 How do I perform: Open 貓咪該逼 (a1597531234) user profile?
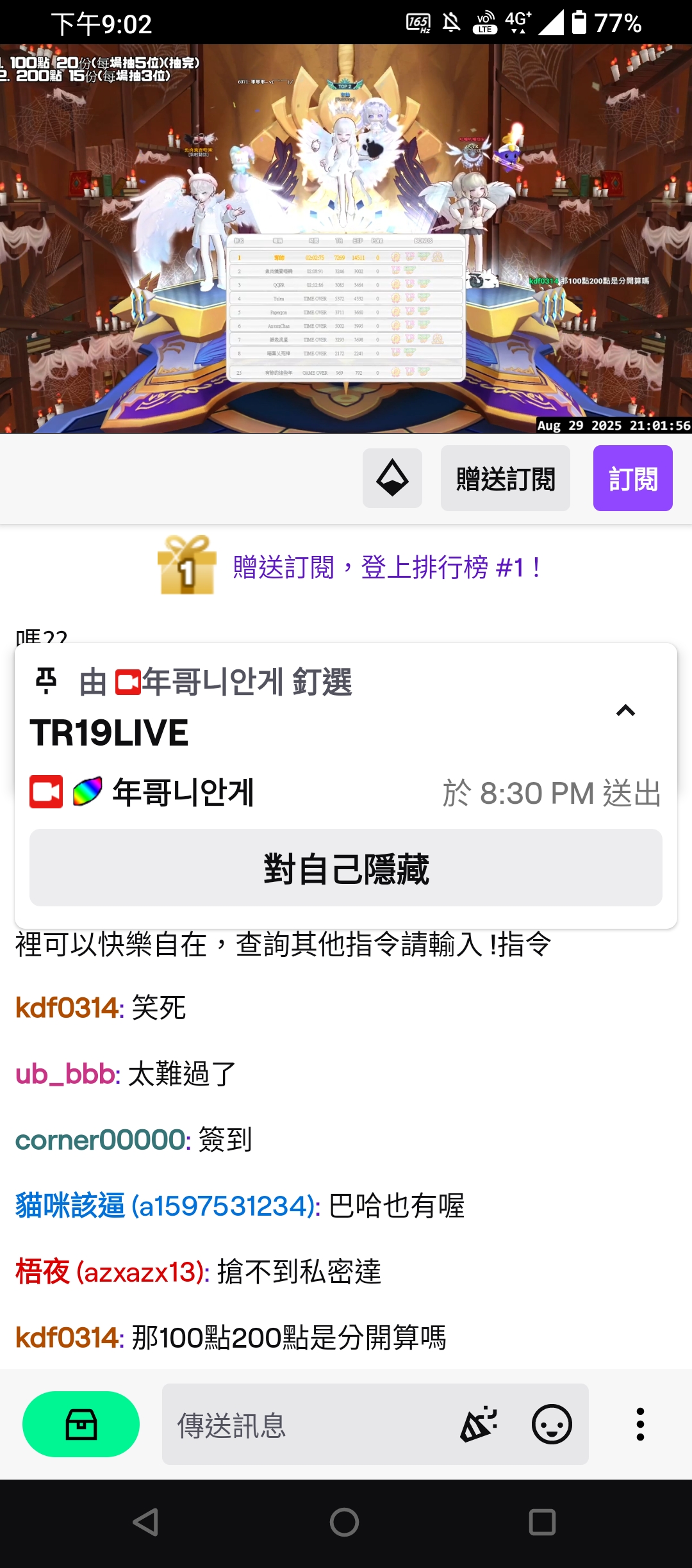(165, 1206)
